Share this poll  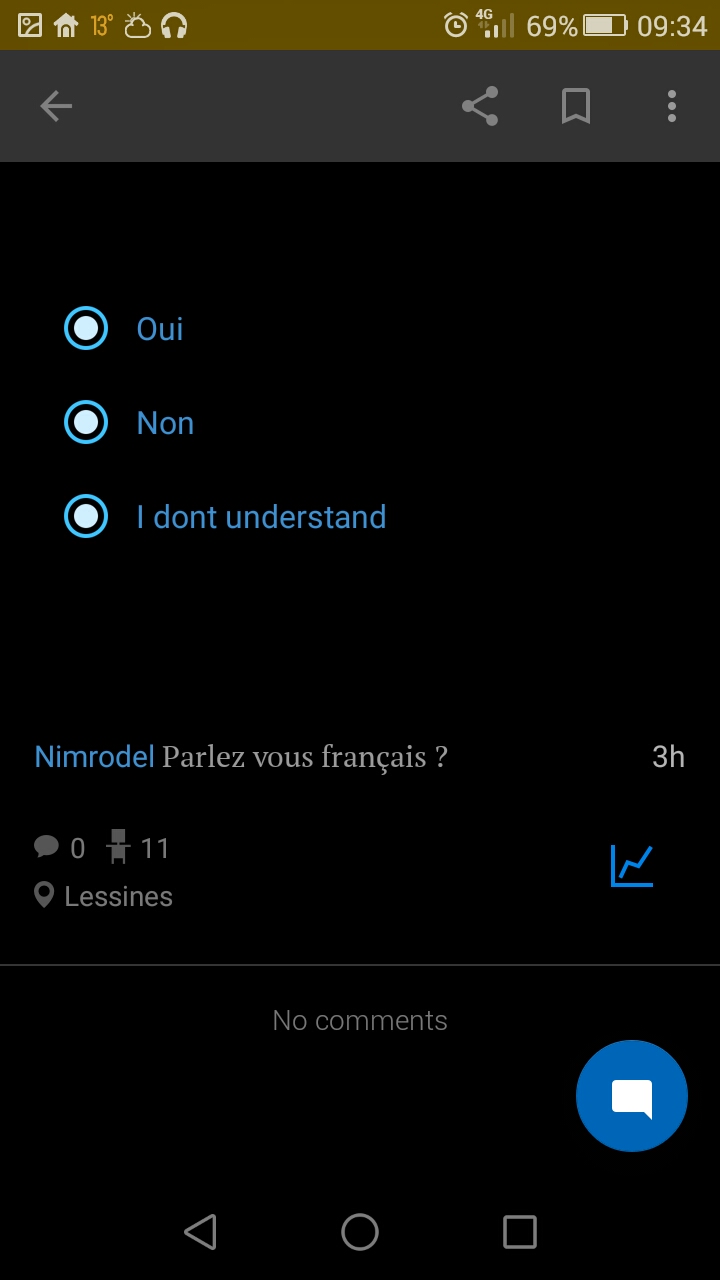pos(480,106)
